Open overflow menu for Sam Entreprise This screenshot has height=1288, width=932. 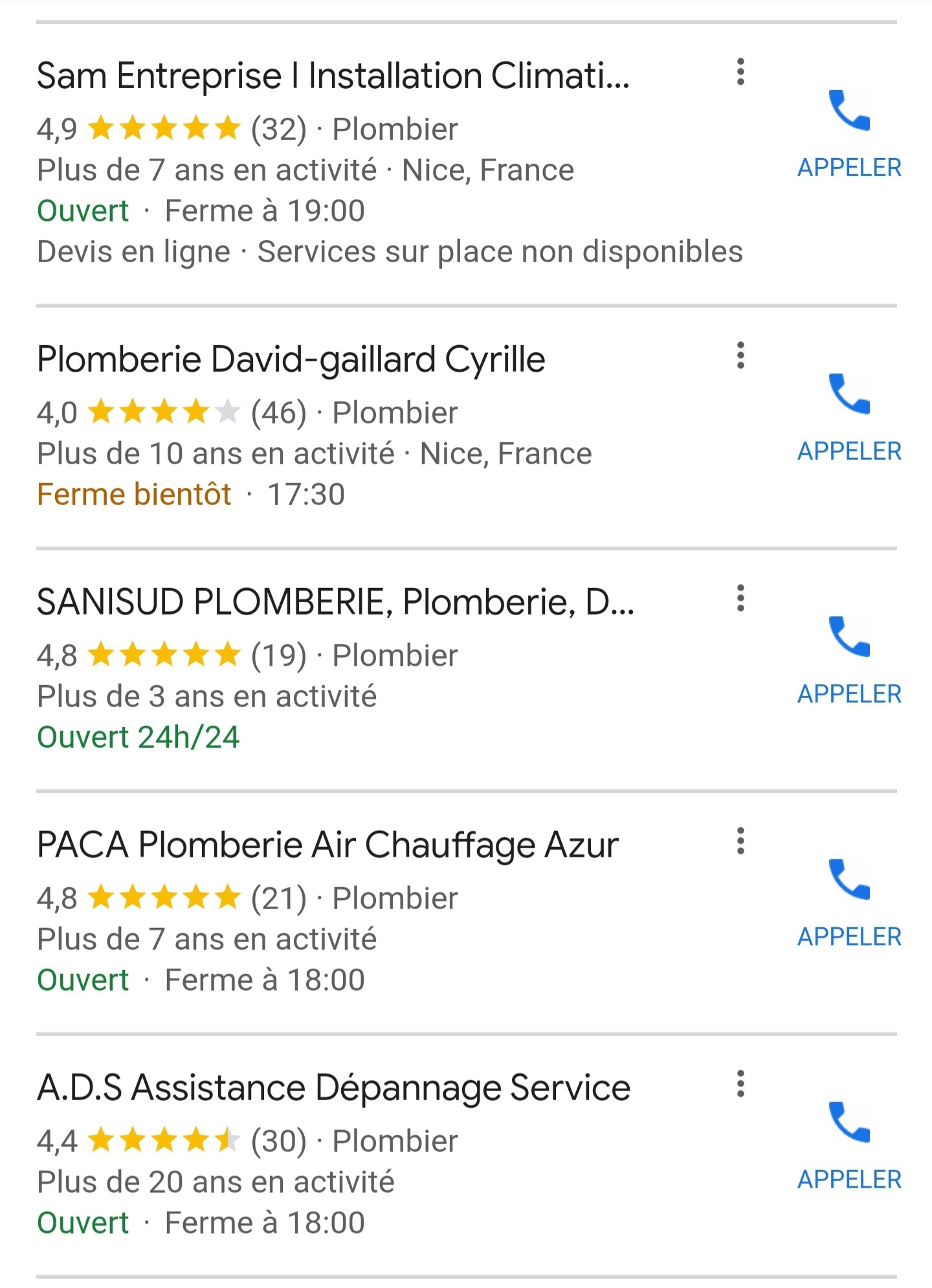point(740,72)
